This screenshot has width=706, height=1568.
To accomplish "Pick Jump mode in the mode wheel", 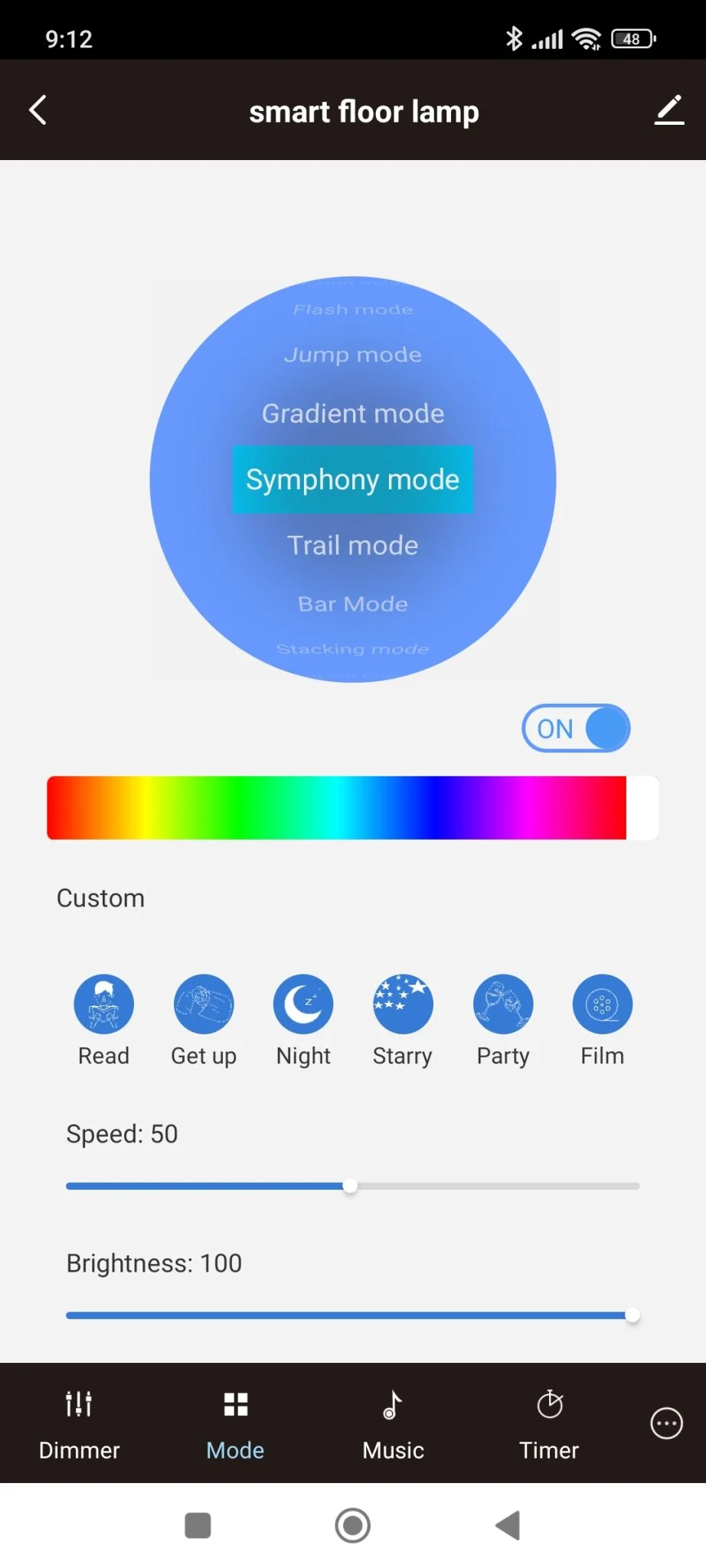I will [x=352, y=354].
